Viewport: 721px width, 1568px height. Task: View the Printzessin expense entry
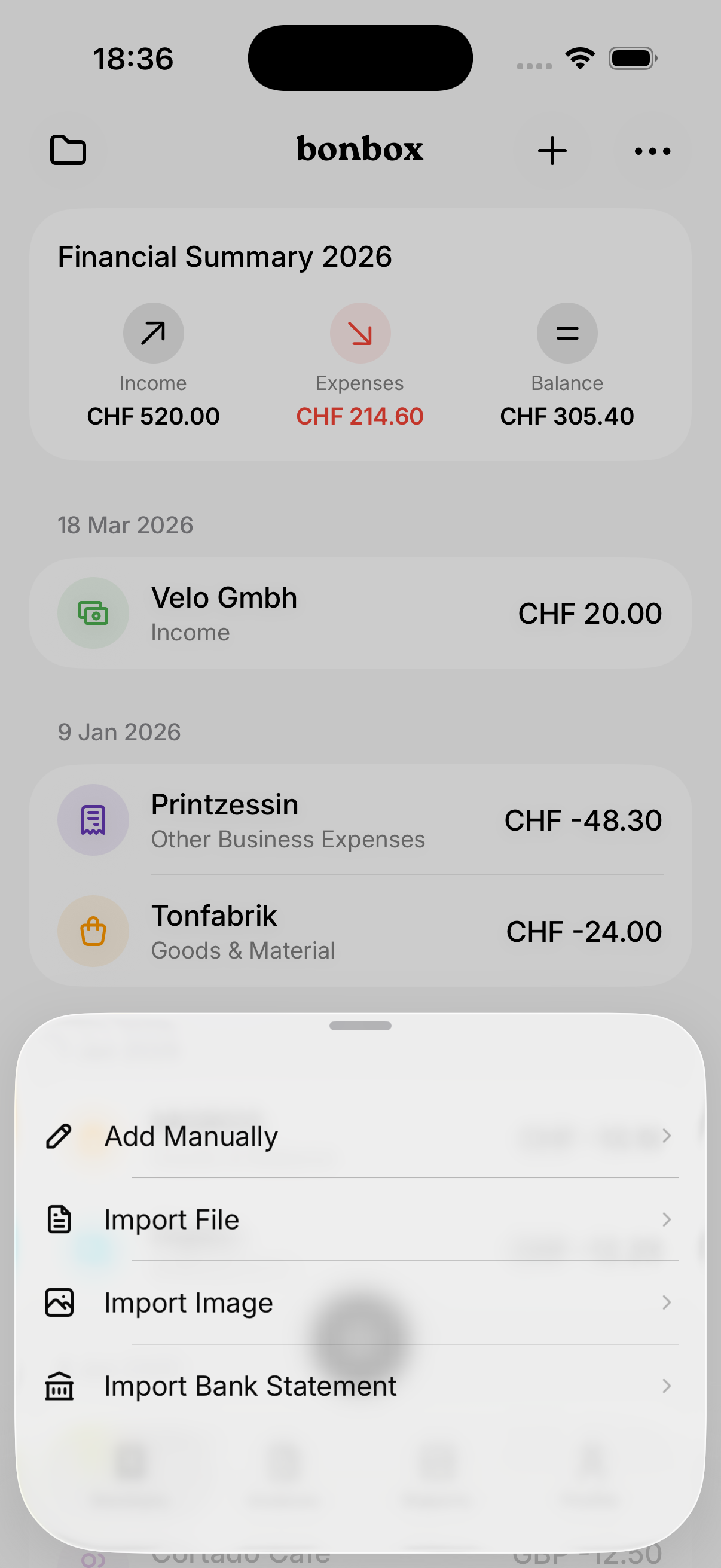(360, 820)
